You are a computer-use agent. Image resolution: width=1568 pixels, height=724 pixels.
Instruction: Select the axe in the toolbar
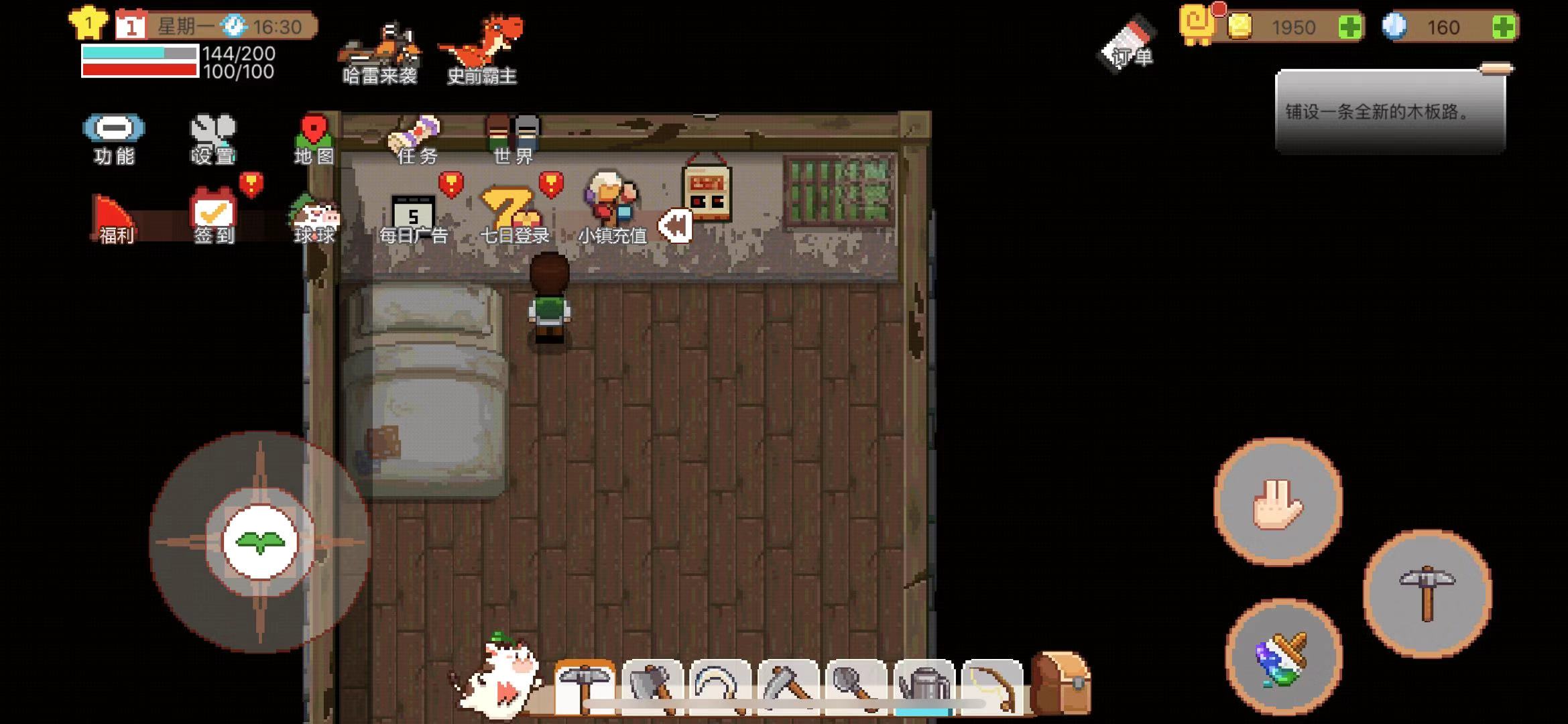[653, 686]
